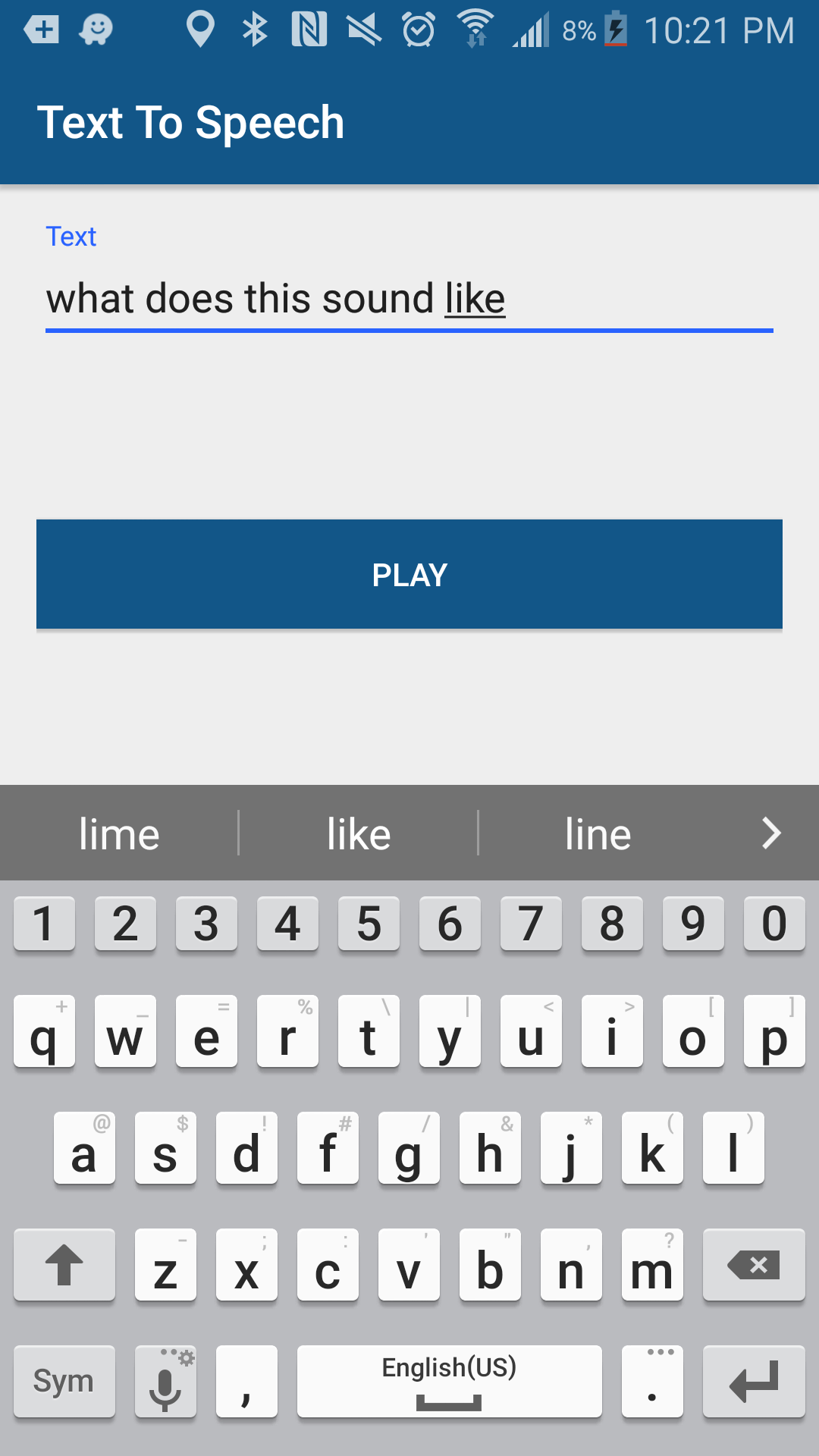Choose the suggestion 'lime'
The image size is (819, 1456).
pos(119,833)
